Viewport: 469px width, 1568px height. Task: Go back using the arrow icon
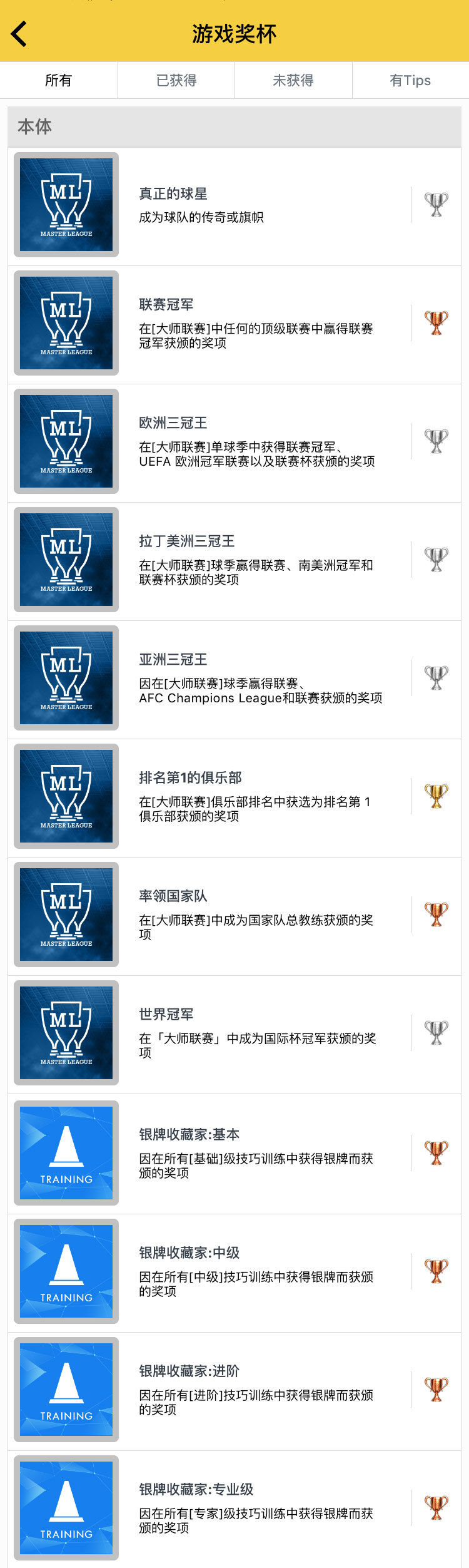(x=19, y=34)
